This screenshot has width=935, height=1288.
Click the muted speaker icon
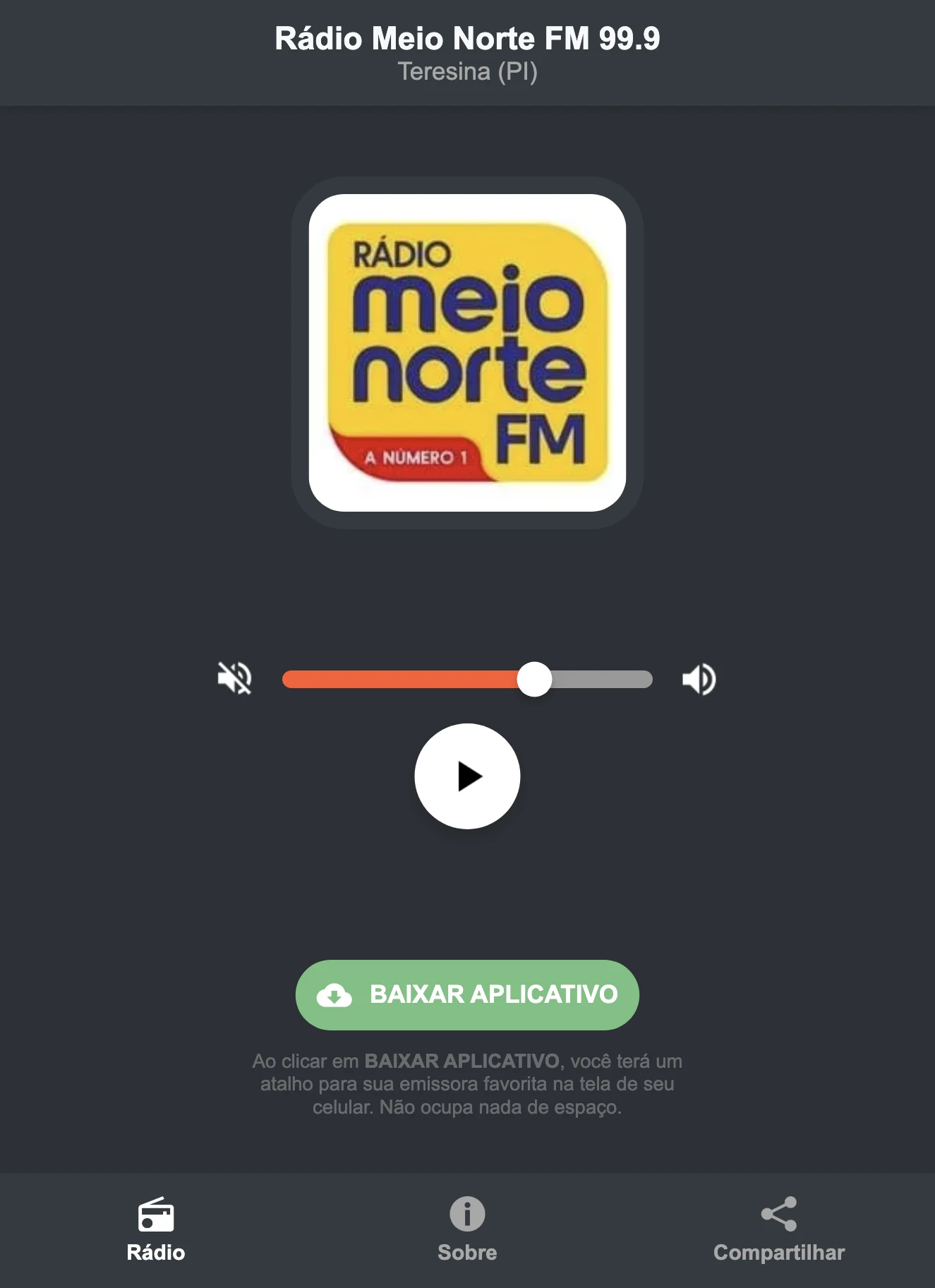pos(235,680)
